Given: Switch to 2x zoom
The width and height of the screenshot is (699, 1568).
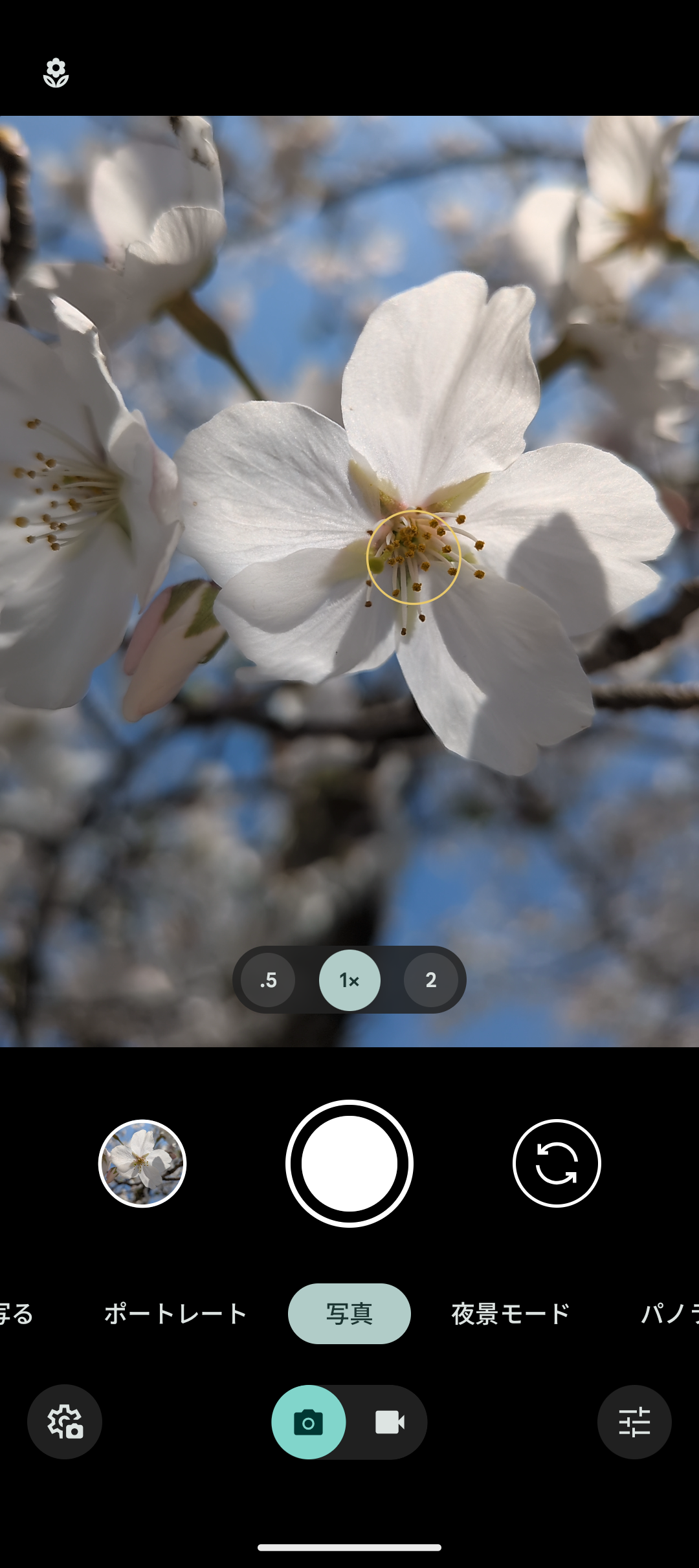Looking at the screenshot, I should coord(431,980).
